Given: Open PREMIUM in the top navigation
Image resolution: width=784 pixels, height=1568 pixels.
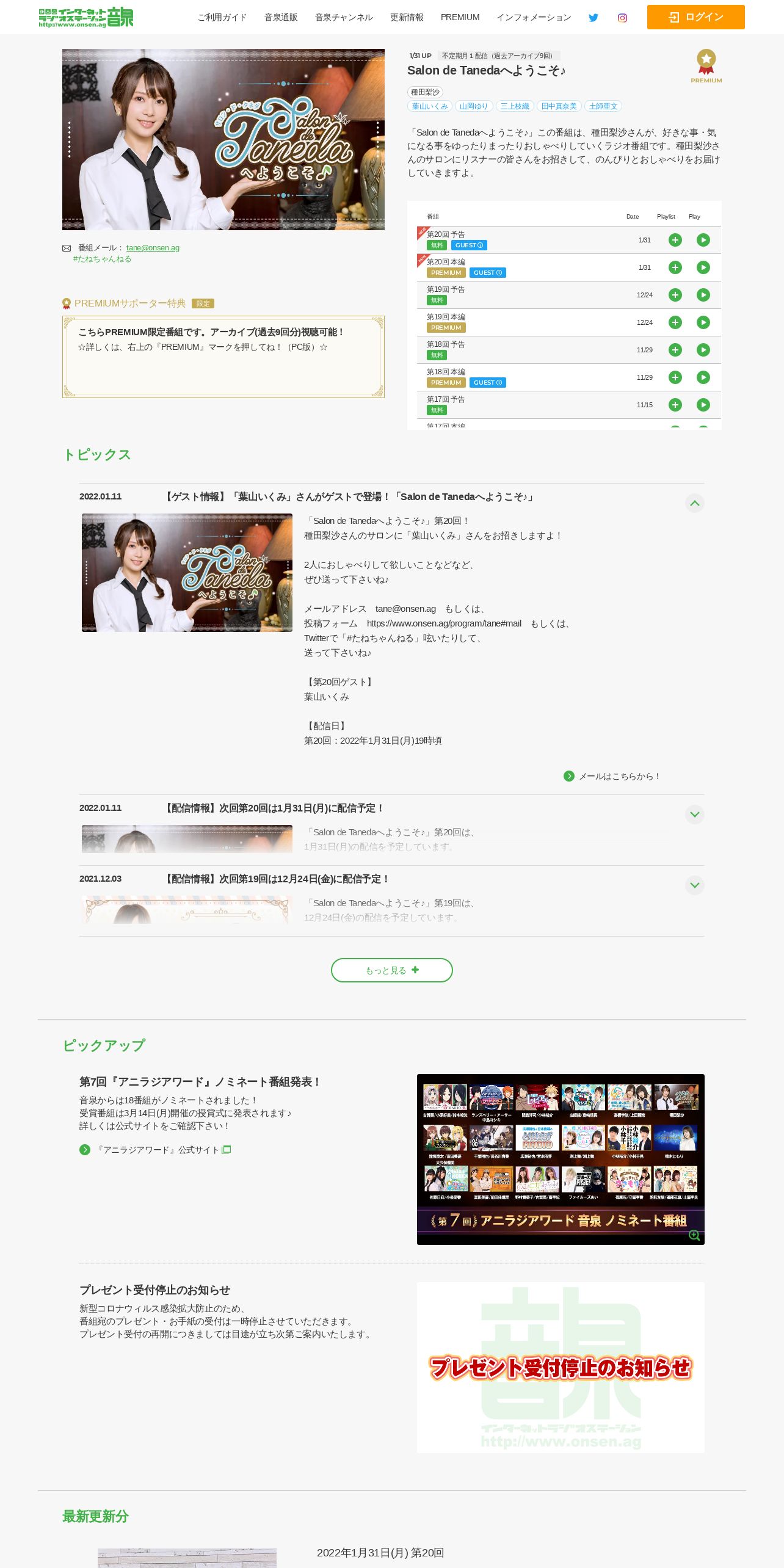Looking at the screenshot, I should pos(460,17).
